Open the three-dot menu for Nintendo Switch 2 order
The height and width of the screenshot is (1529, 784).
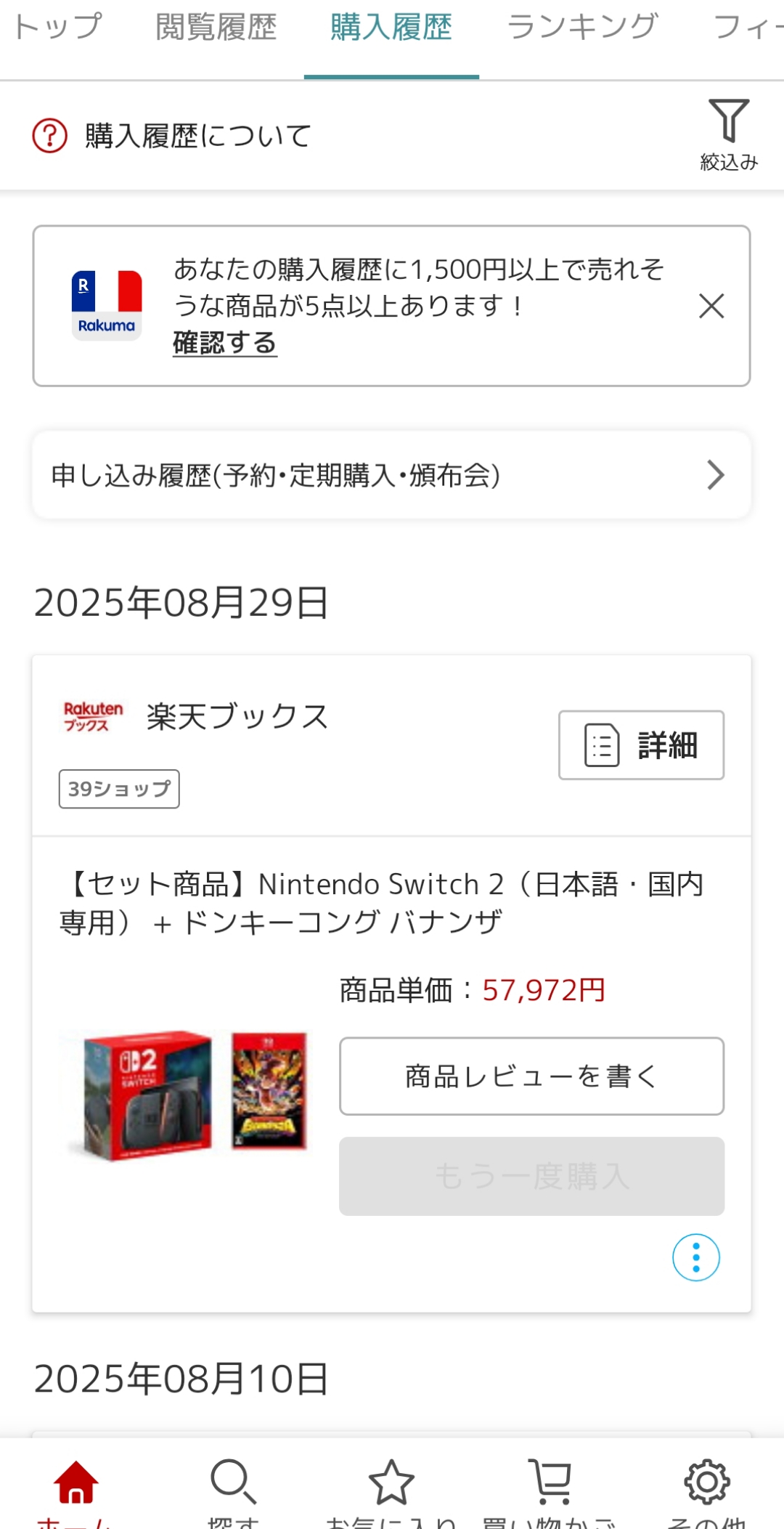(695, 1257)
